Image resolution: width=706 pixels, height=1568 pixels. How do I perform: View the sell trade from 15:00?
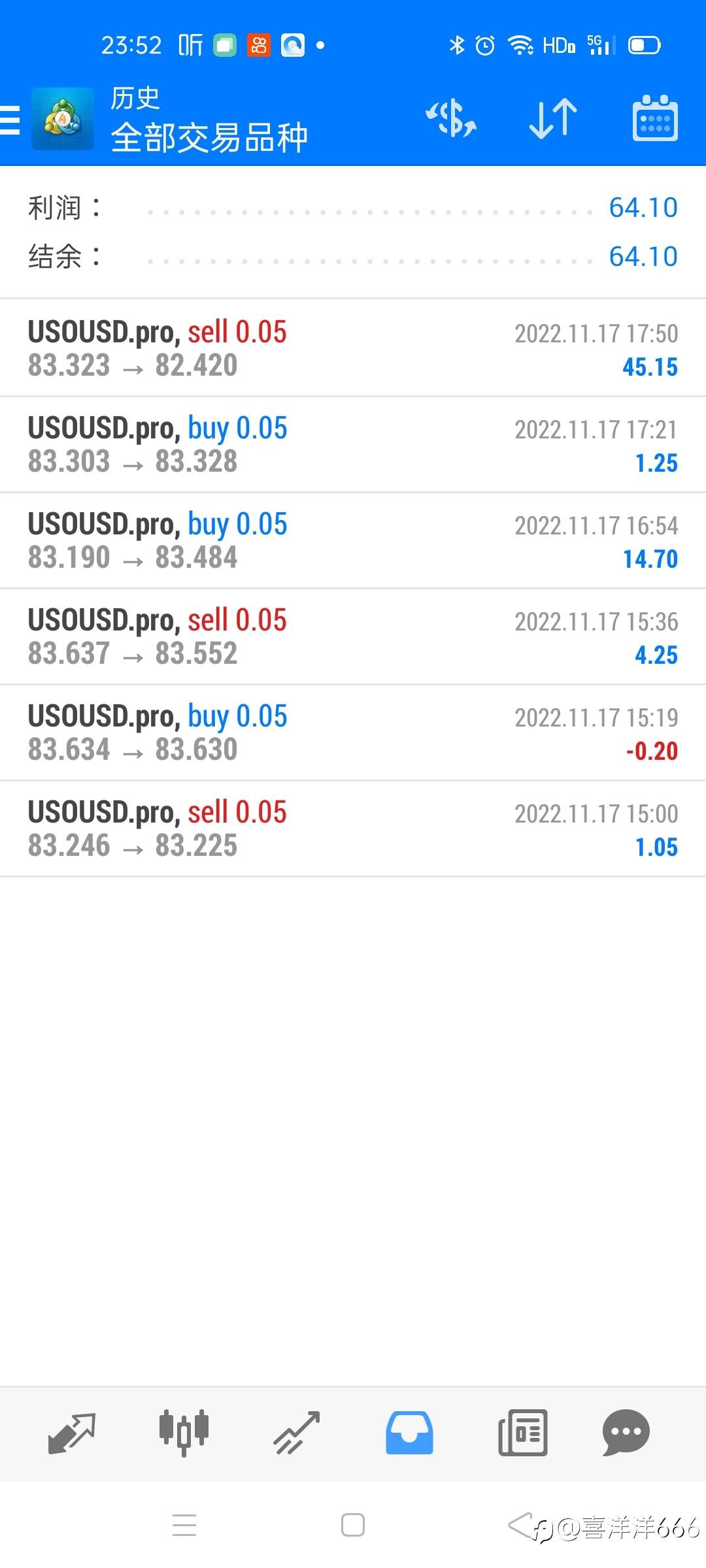353,828
